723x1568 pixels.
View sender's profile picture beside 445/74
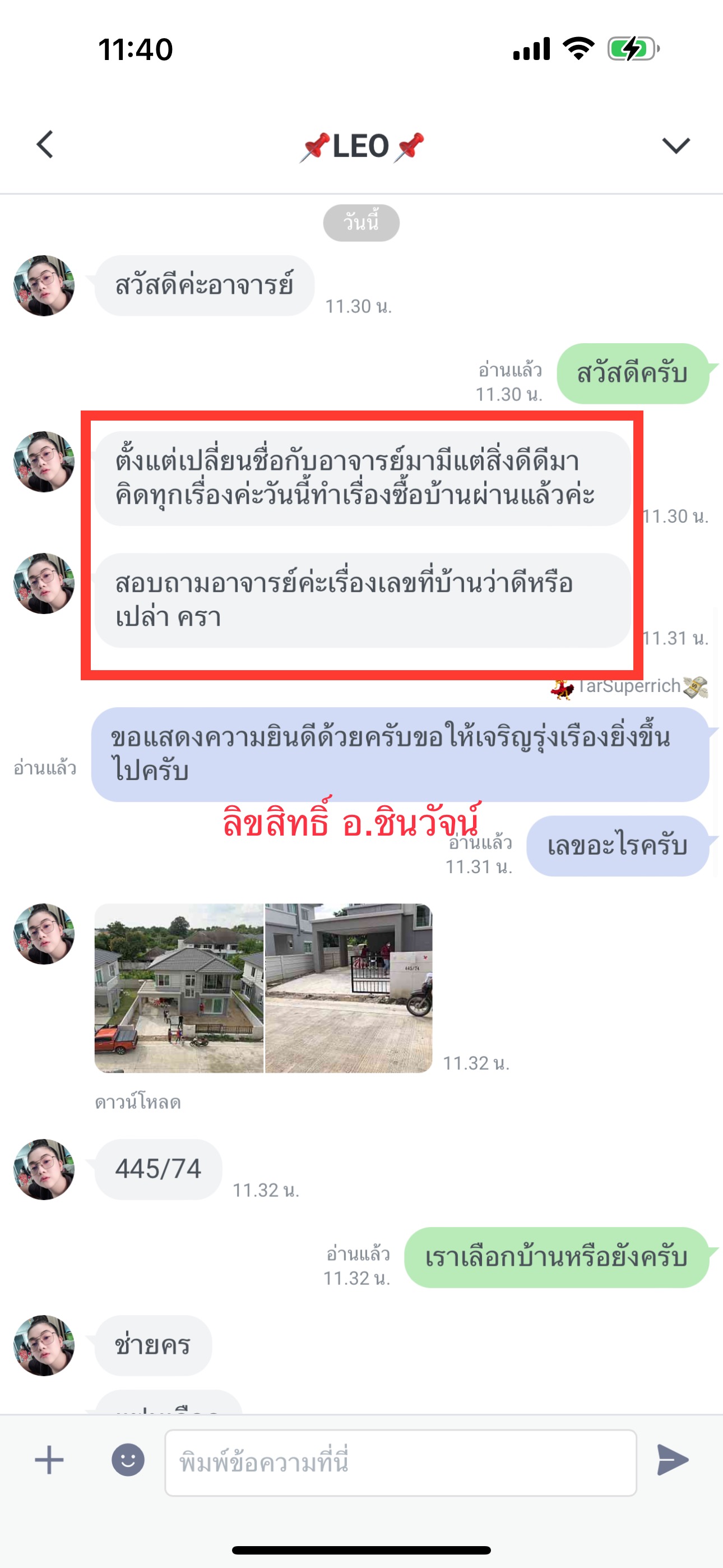pyautogui.click(x=44, y=1169)
